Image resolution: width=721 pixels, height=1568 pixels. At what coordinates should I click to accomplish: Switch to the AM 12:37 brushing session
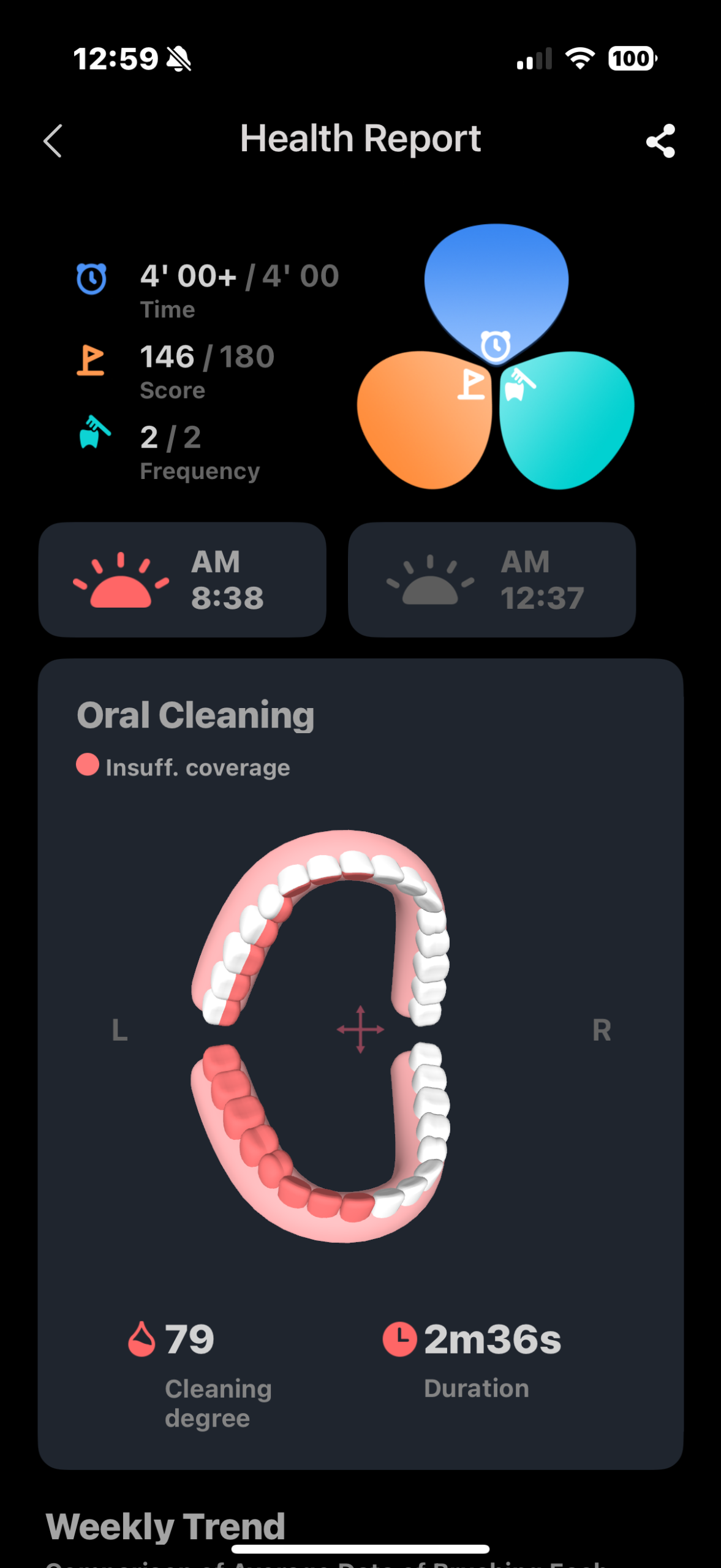(x=492, y=579)
